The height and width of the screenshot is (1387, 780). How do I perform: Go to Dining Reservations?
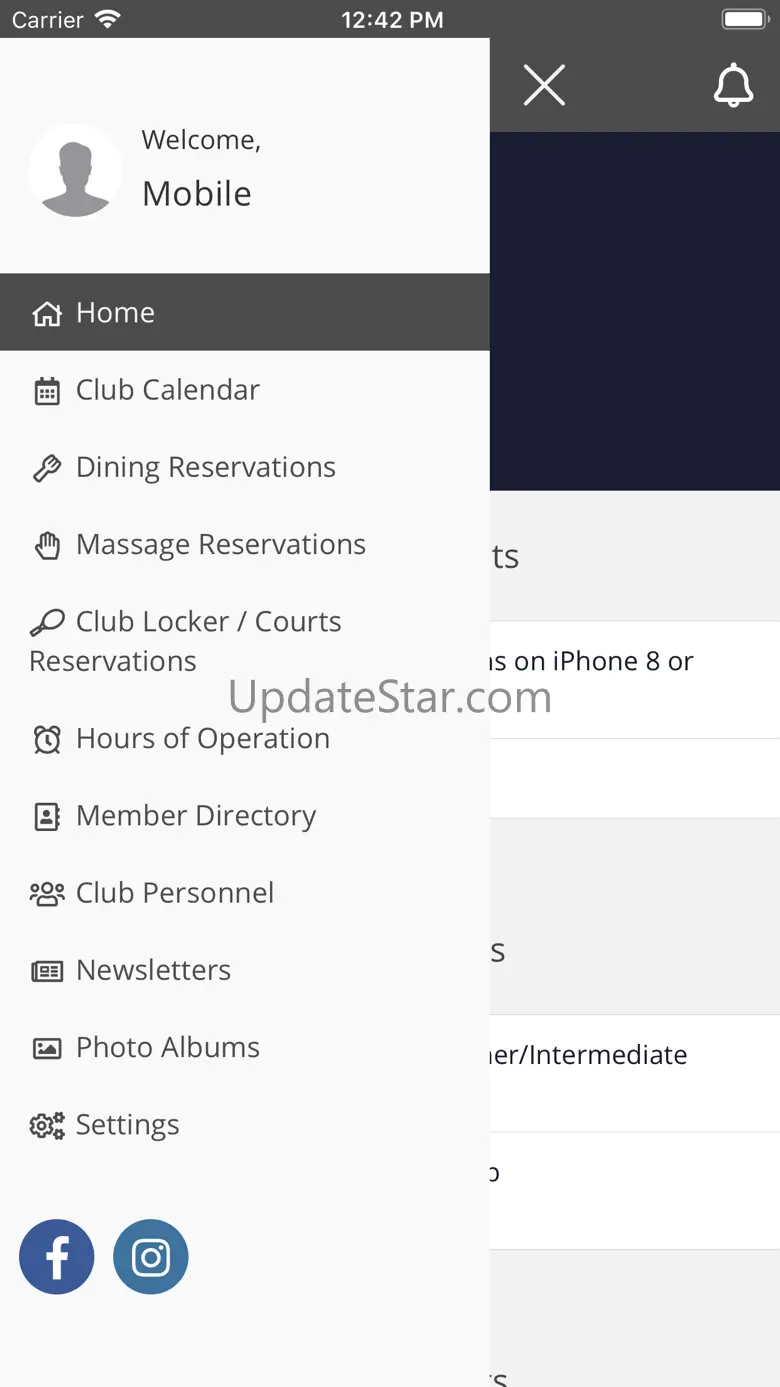pyautogui.click(x=245, y=467)
